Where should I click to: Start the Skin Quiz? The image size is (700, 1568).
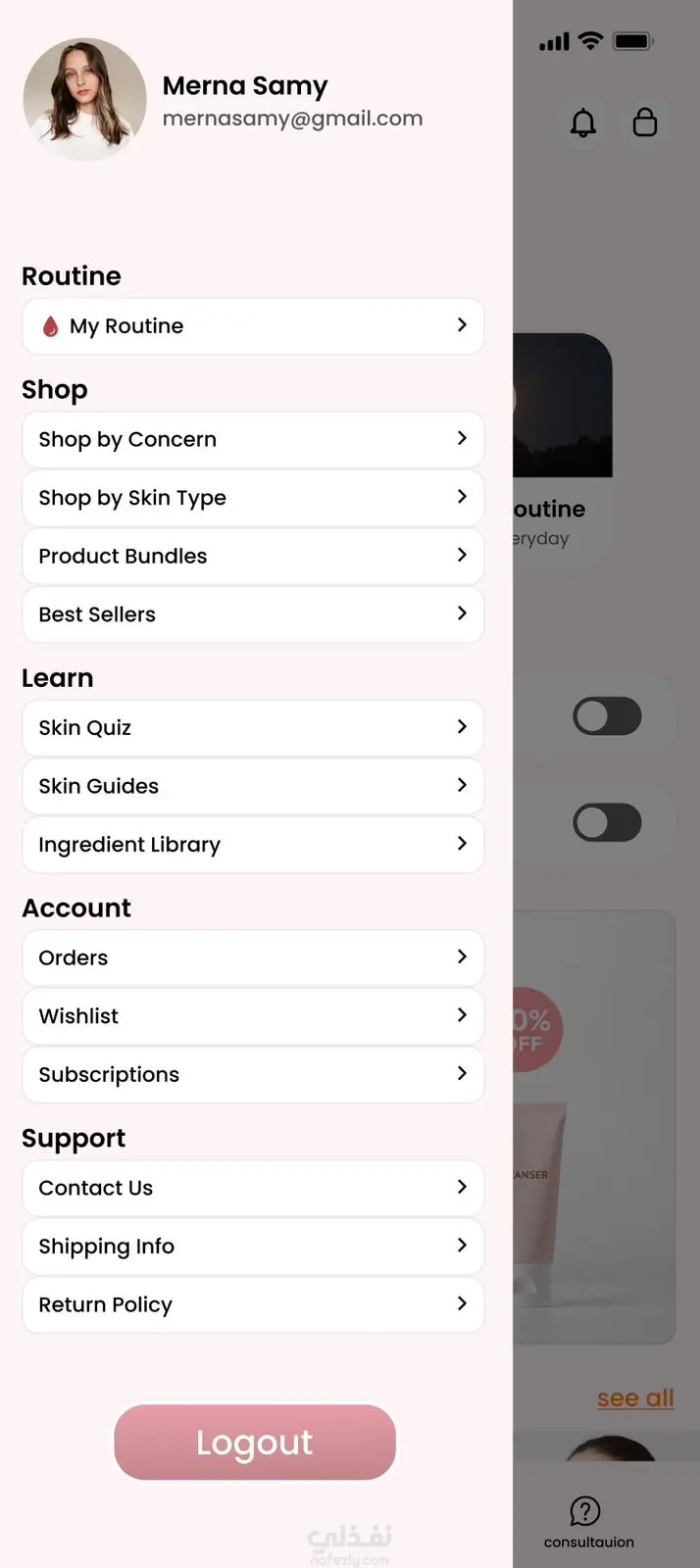point(253,728)
